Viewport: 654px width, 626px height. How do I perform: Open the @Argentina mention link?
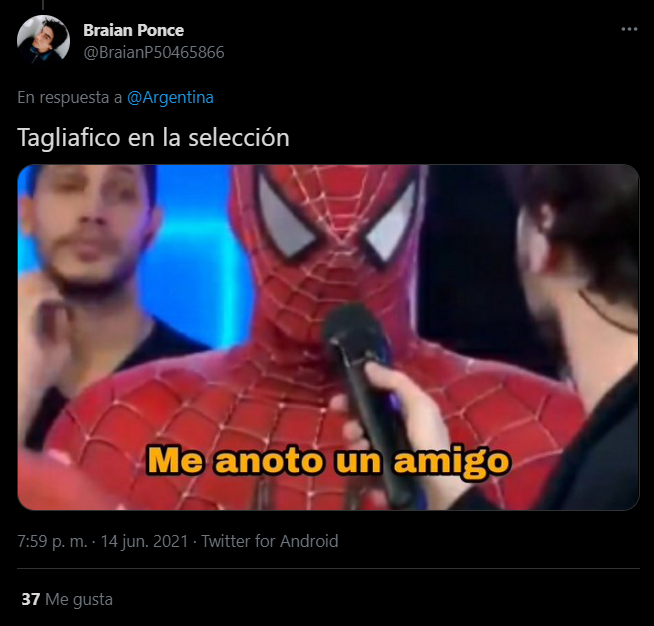pyautogui.click(x=171, y=97)
